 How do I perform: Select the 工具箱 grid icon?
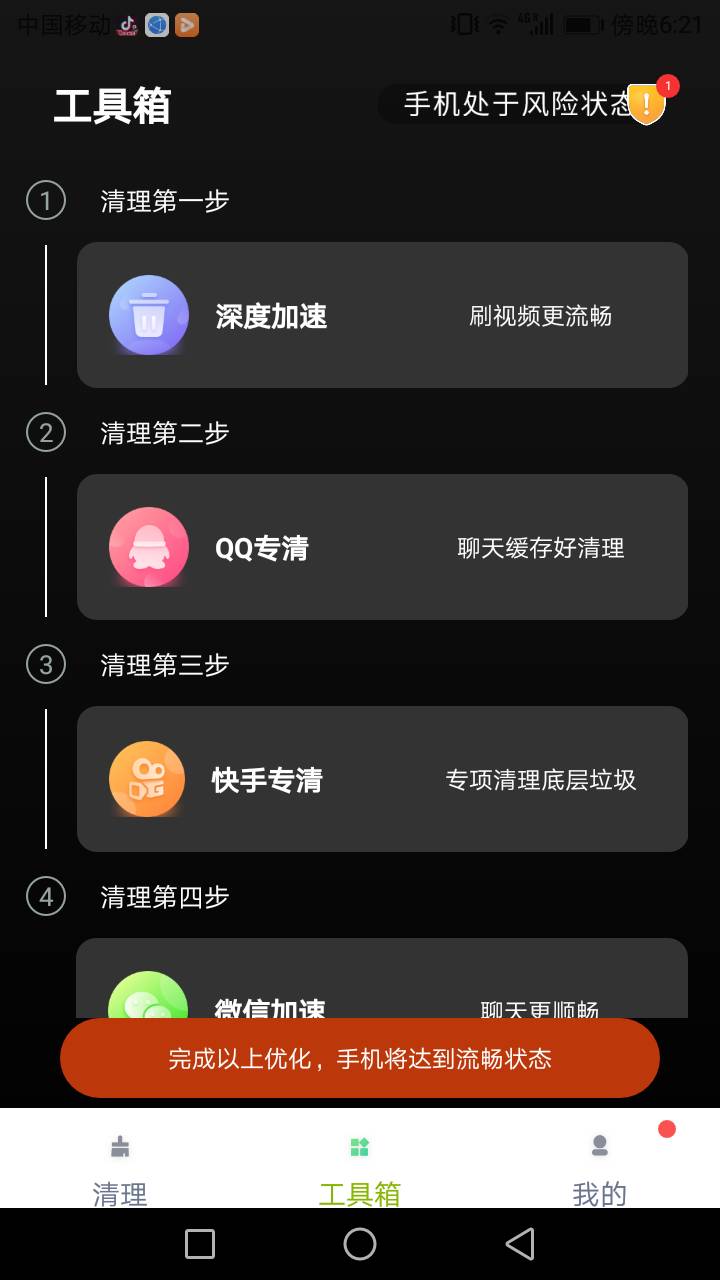(360, 1148)
